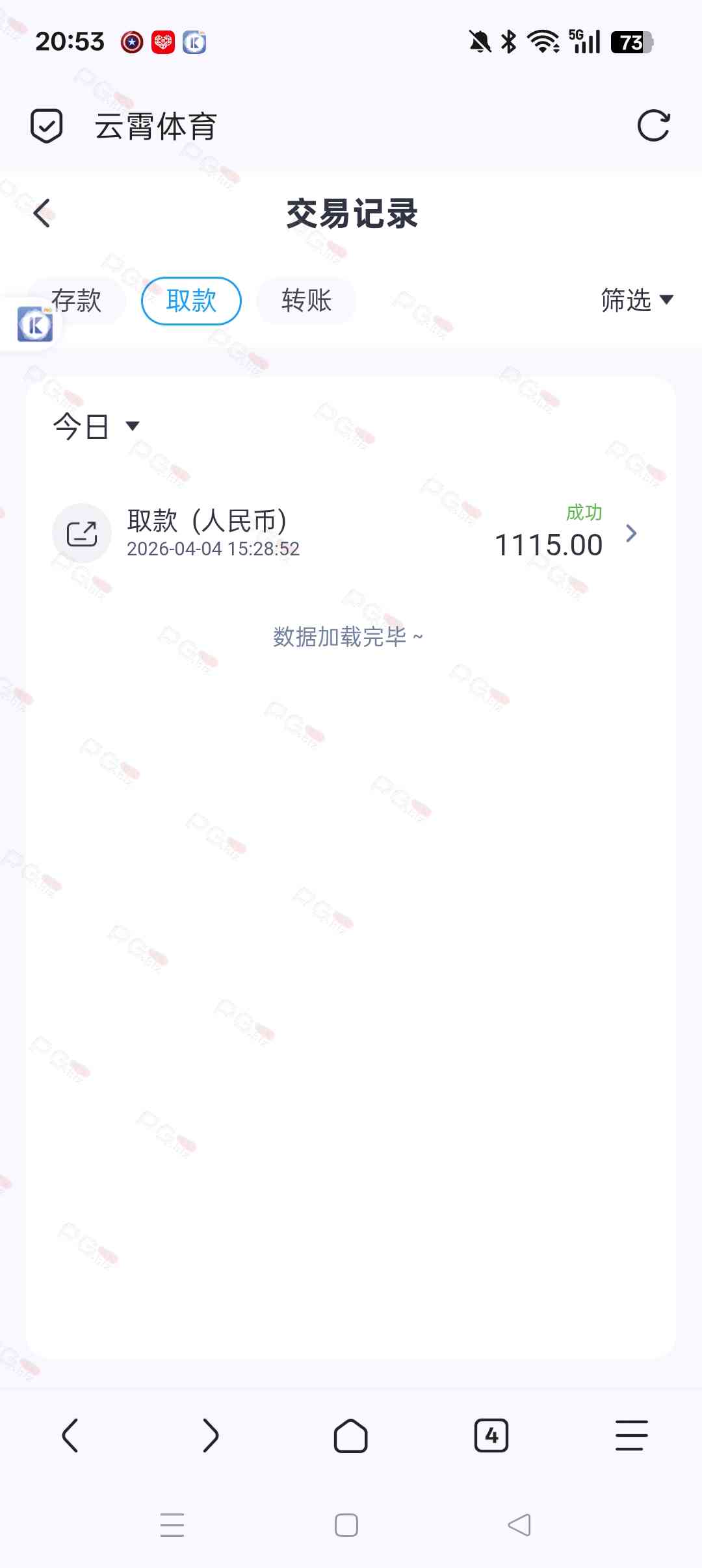
Task: Go back from 交易记录 page
Action: (x=42, y=213)
